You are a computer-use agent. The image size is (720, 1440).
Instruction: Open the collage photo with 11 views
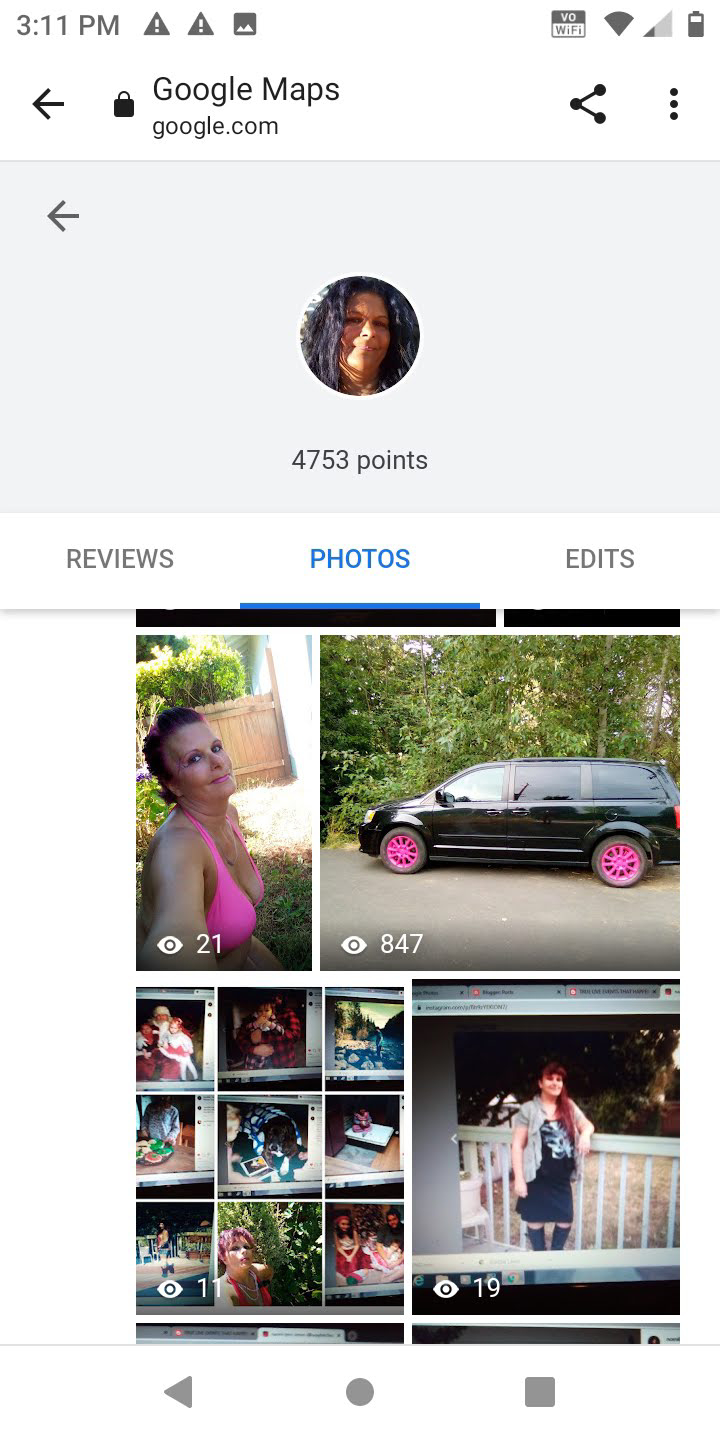click(270, 1150)
